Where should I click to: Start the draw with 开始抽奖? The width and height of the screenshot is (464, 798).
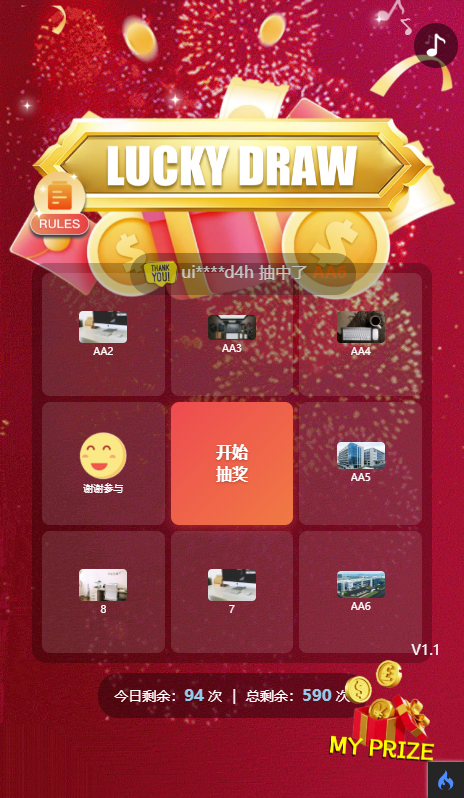pos(232,463)
